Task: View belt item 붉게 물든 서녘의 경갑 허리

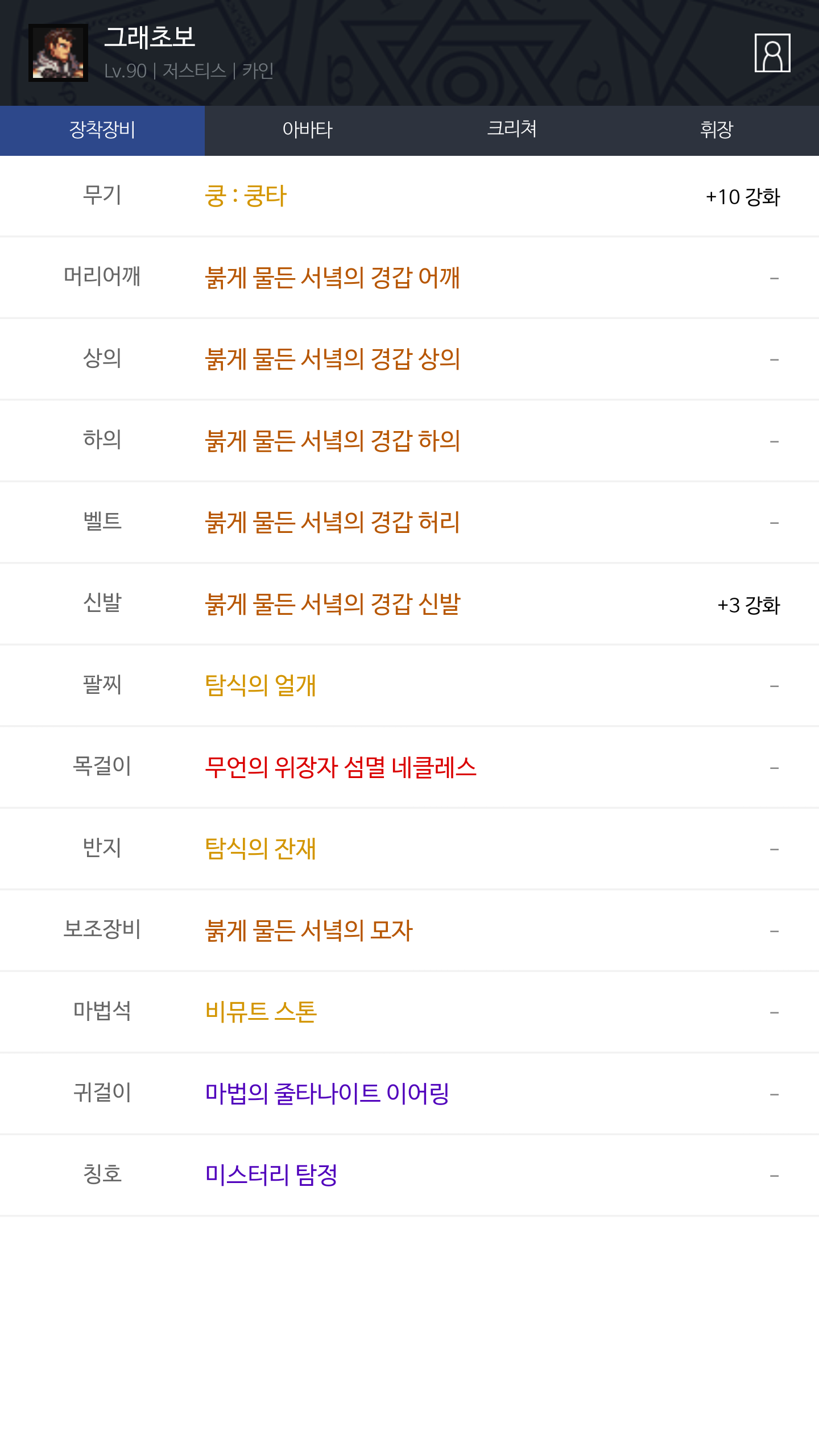Action: (333, 522)
